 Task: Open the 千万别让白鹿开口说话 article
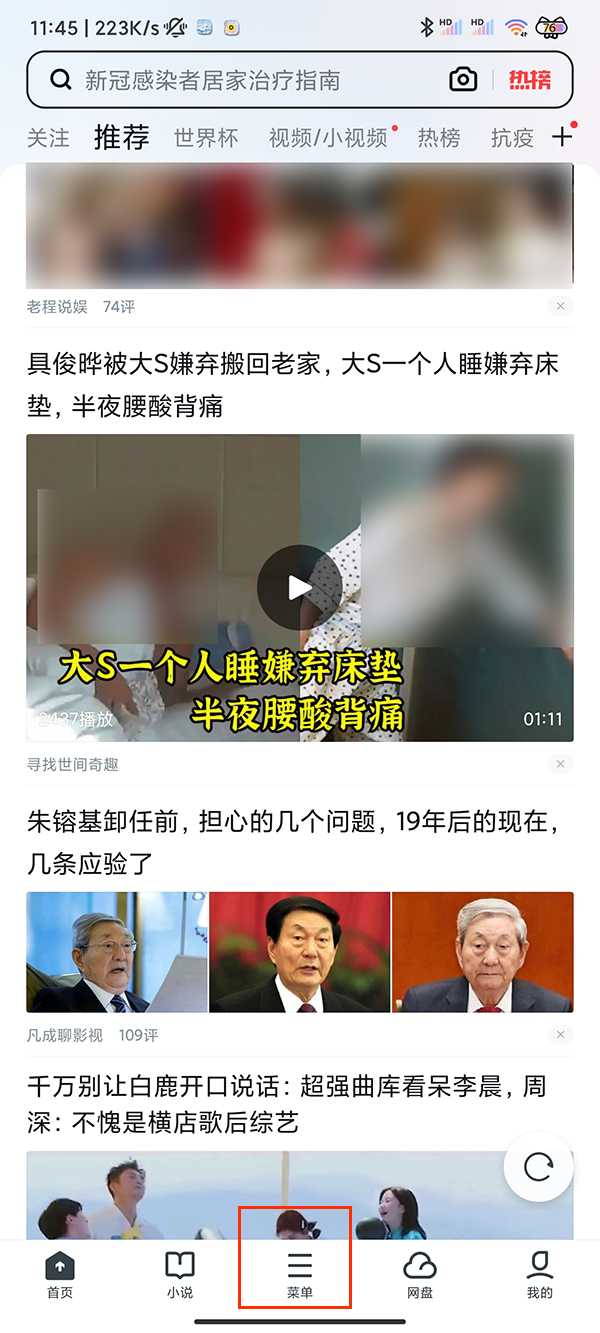point(287,1103)
